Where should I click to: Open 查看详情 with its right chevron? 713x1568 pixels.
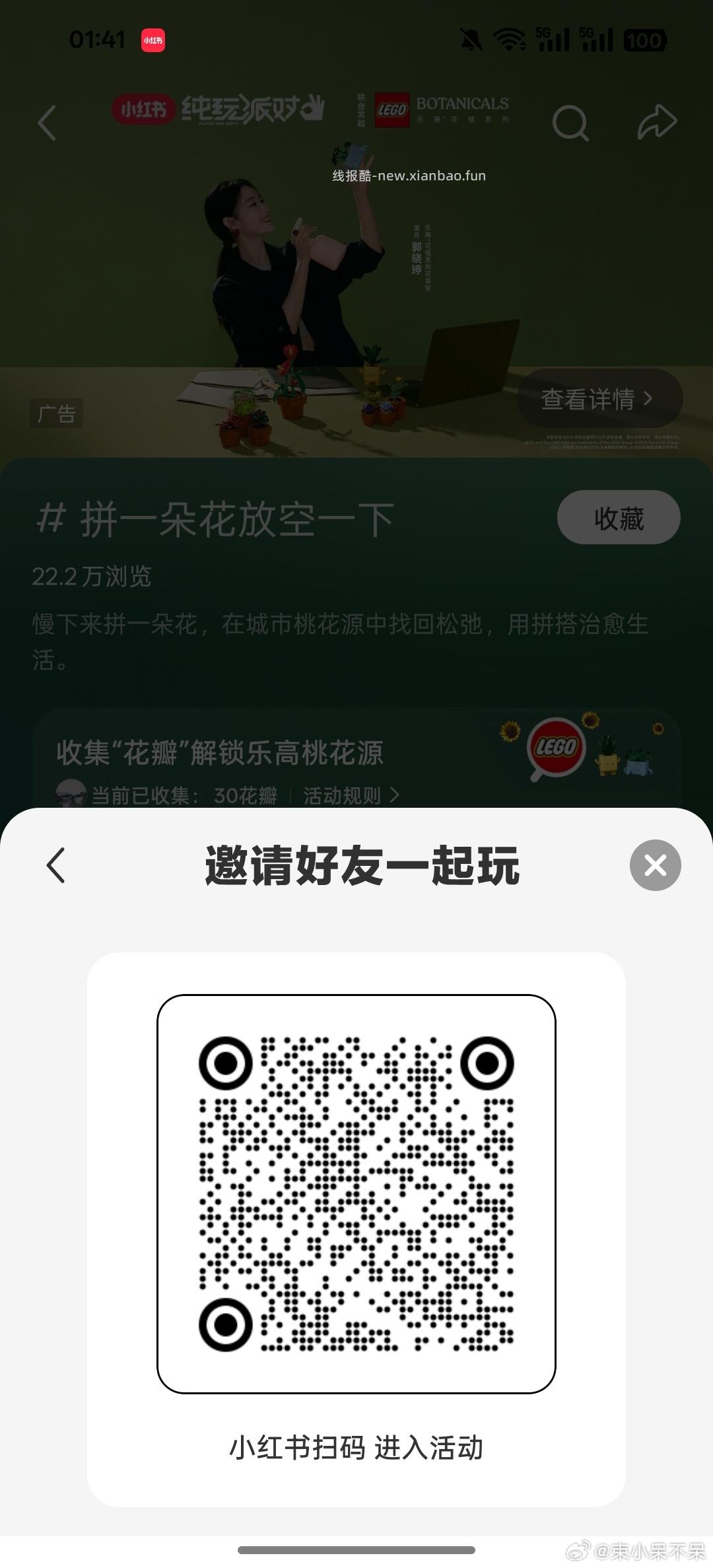pyautogui.click(x=596, y=397)
